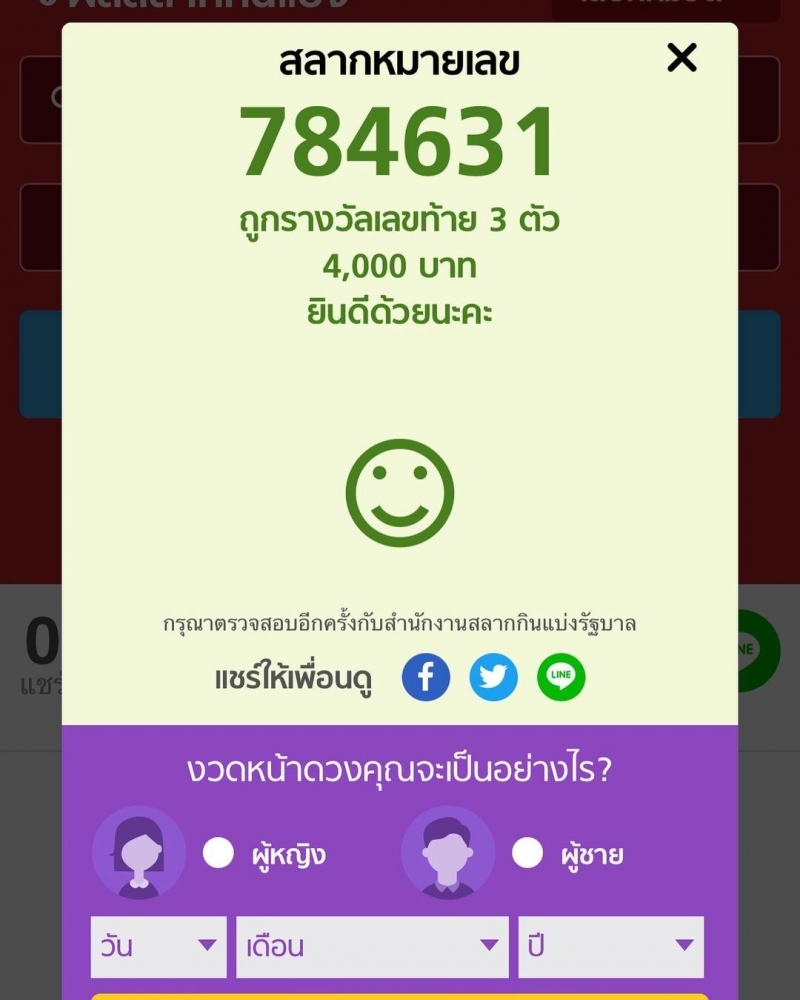Open the เดือน (month) dropdown
Viewport: 800px width, 1000px height.
[371, 946]
